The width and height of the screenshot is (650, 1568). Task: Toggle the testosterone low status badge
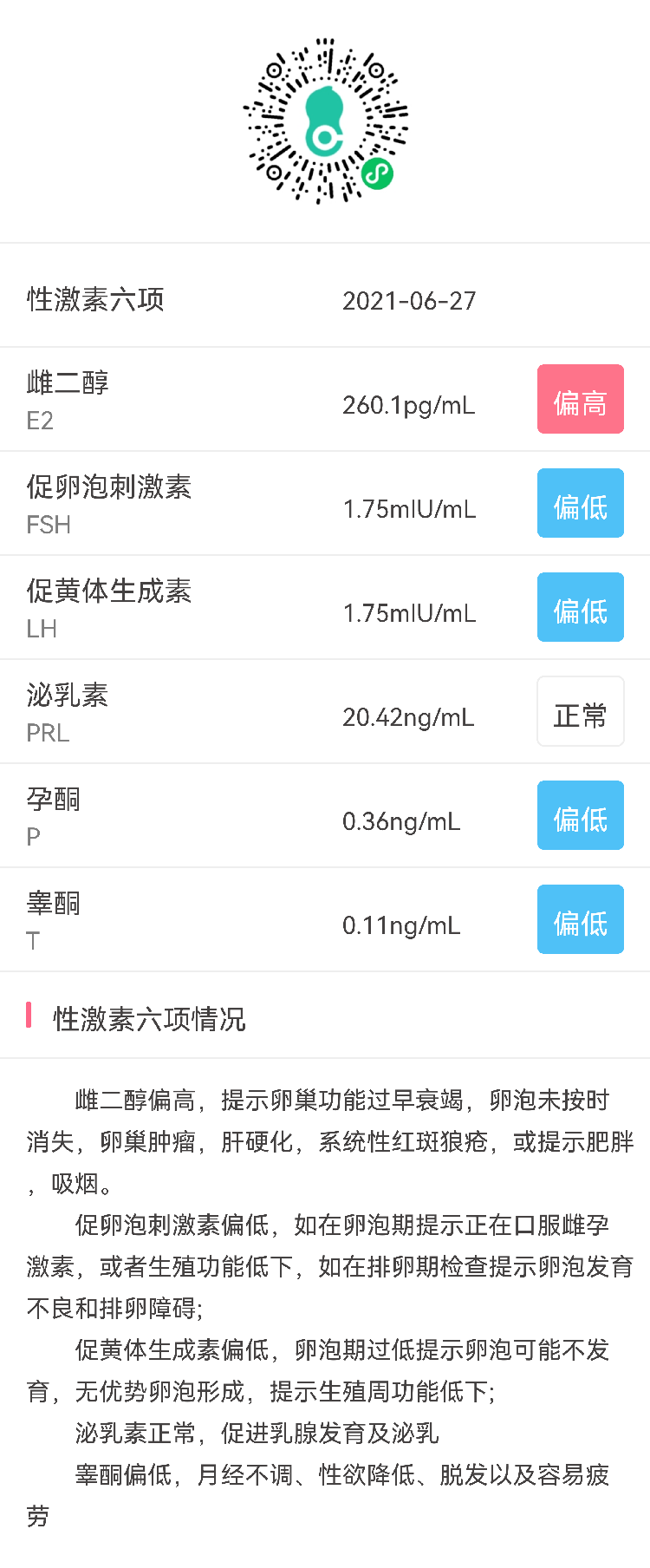tap(580, 919)
